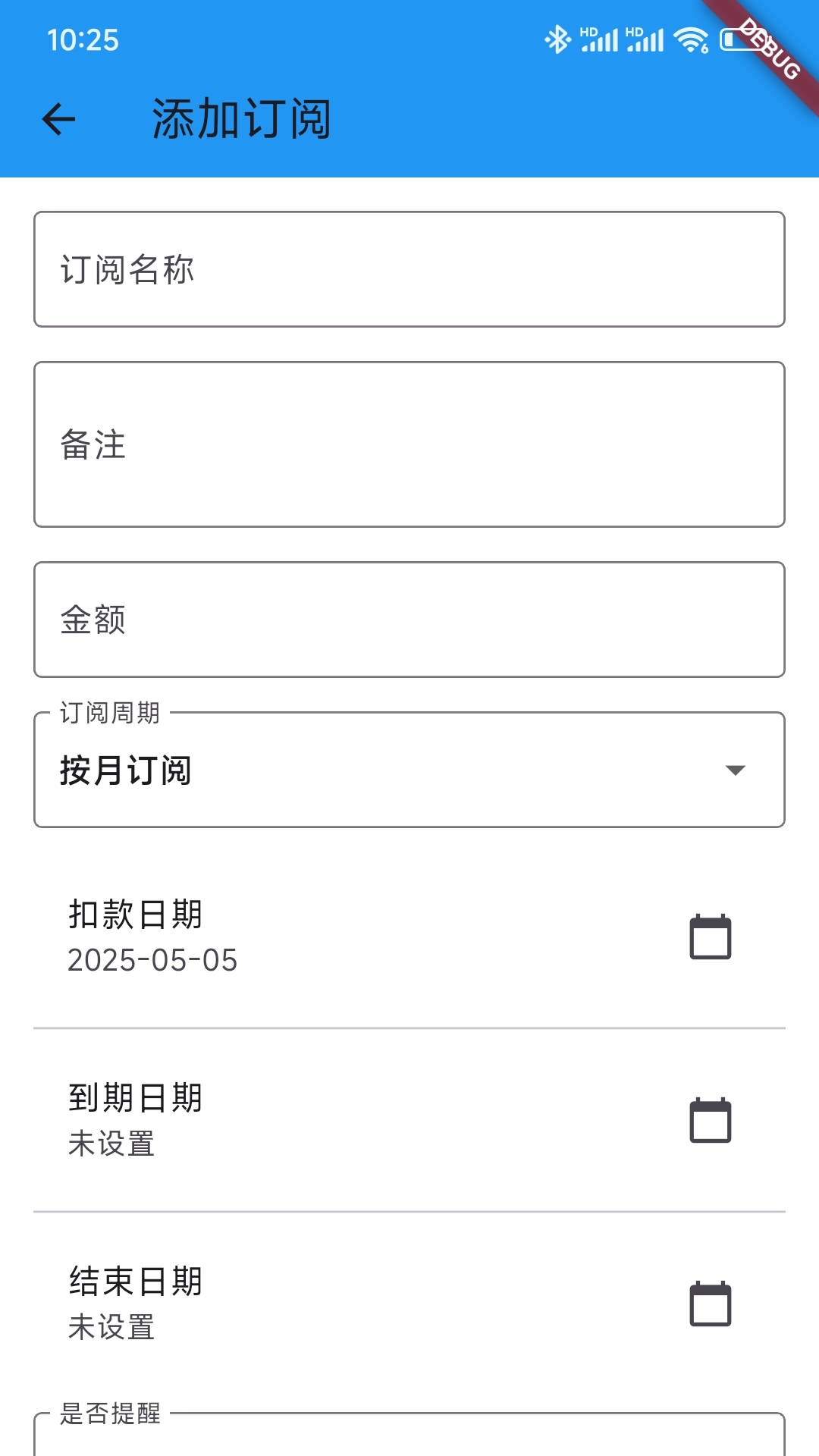
Task: Tap the dropdown arrow beside 按月订阅
Action: pos(734,770)
